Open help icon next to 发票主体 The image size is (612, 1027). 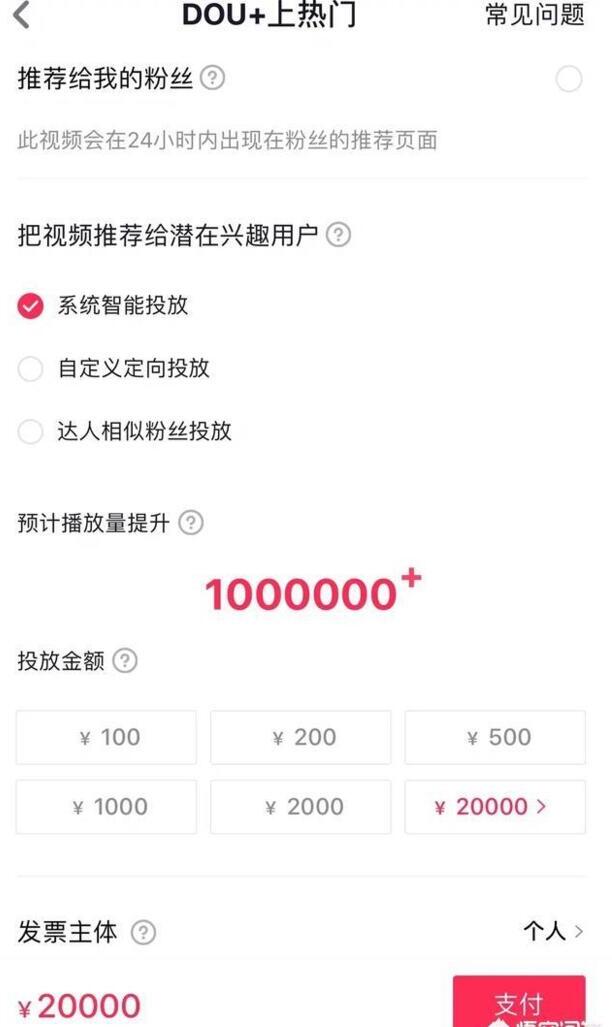(144, 933)
